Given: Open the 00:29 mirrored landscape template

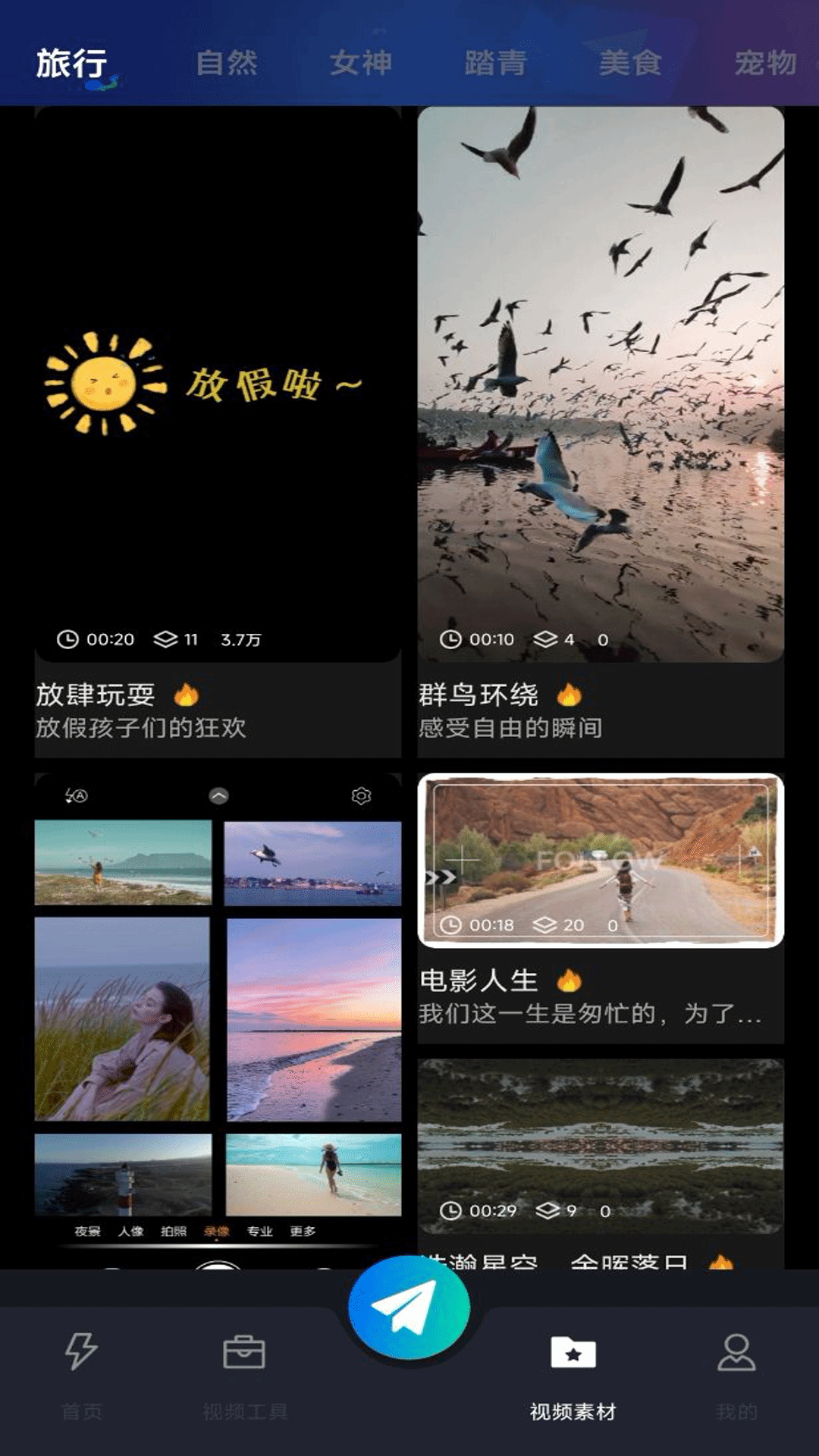Looking at the screenshot, I should 601,1145.
